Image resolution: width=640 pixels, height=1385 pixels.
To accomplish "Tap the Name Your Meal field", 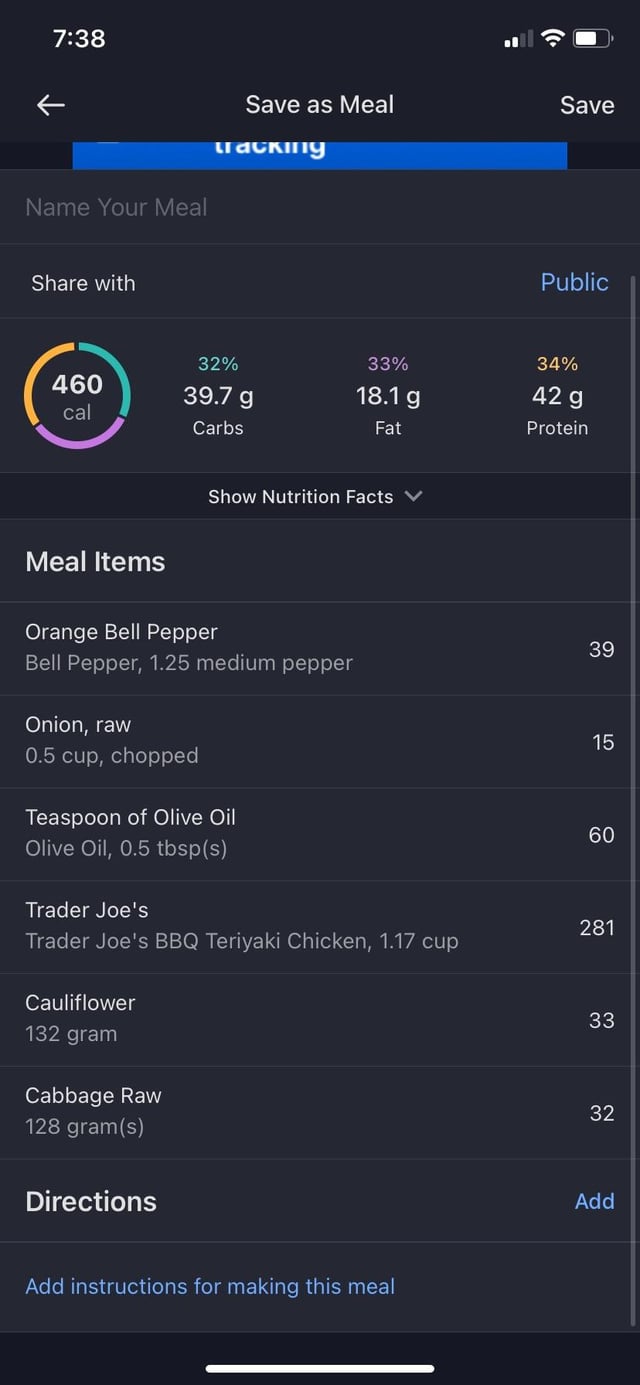I will [320, 207].
